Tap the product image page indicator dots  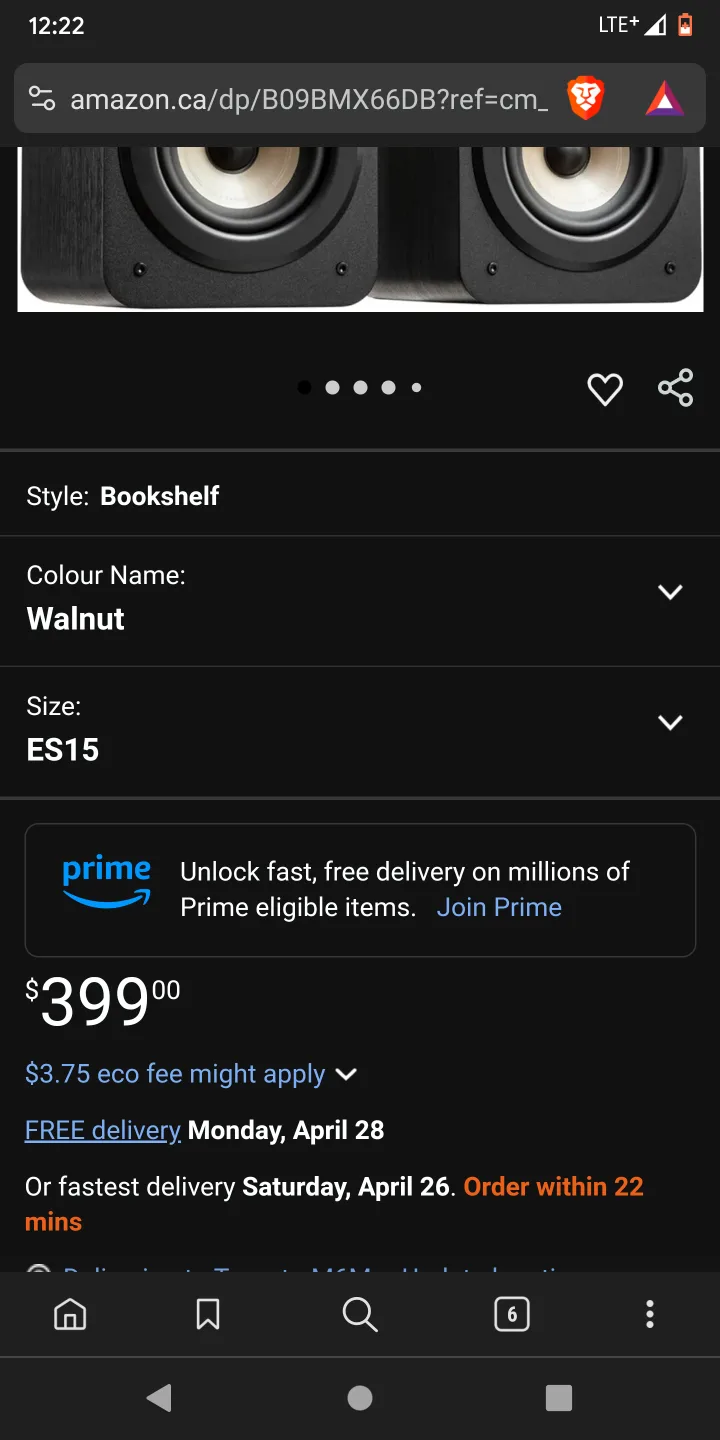pos(360,388)
